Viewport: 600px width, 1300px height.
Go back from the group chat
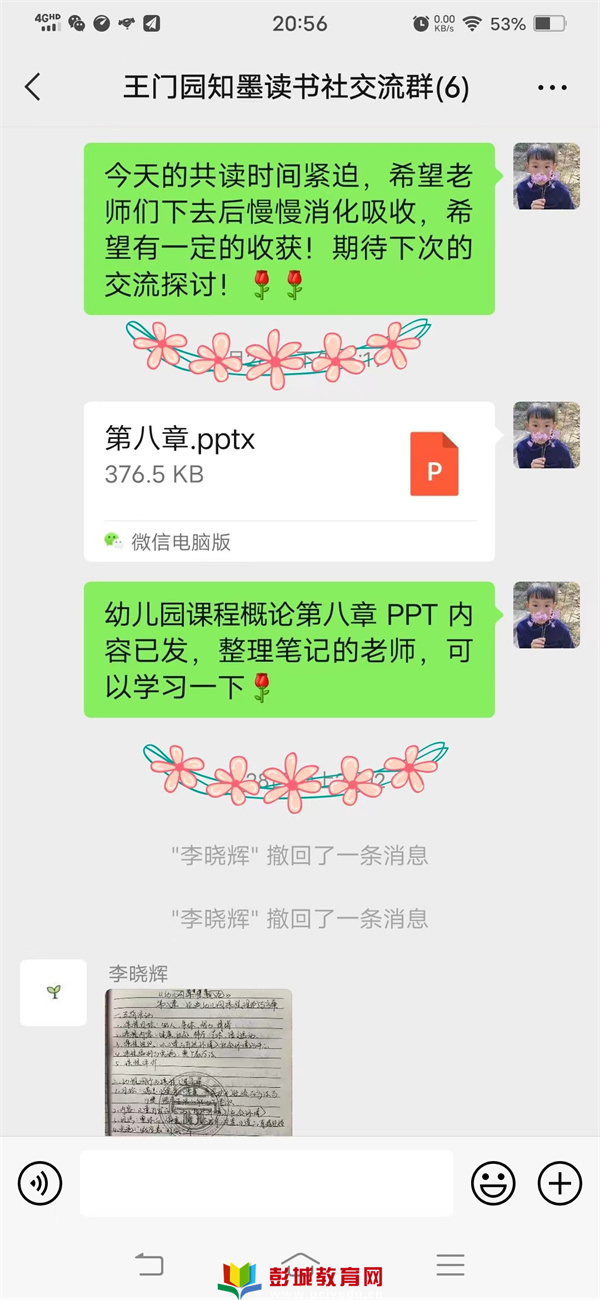click(33, 87)
